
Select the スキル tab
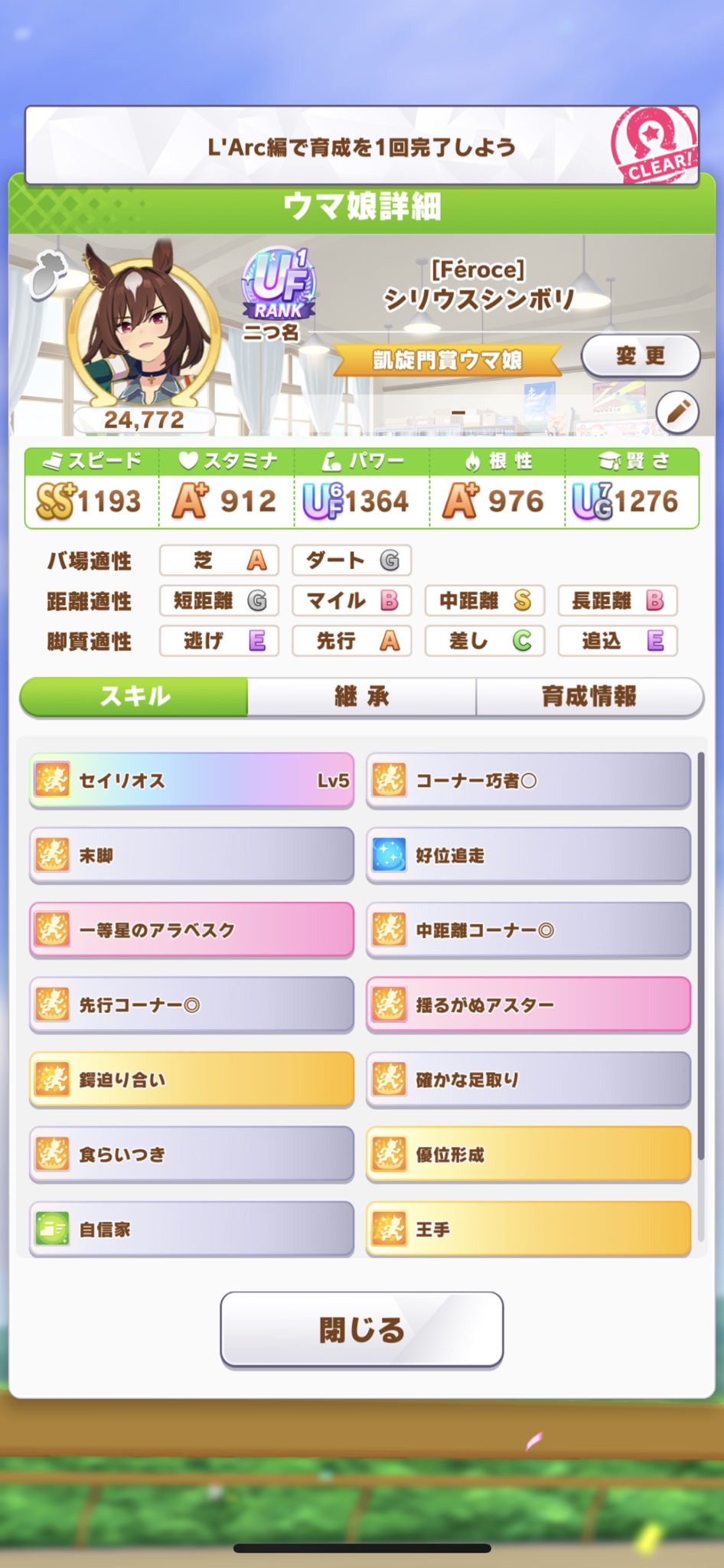click(x=135, y=696)
